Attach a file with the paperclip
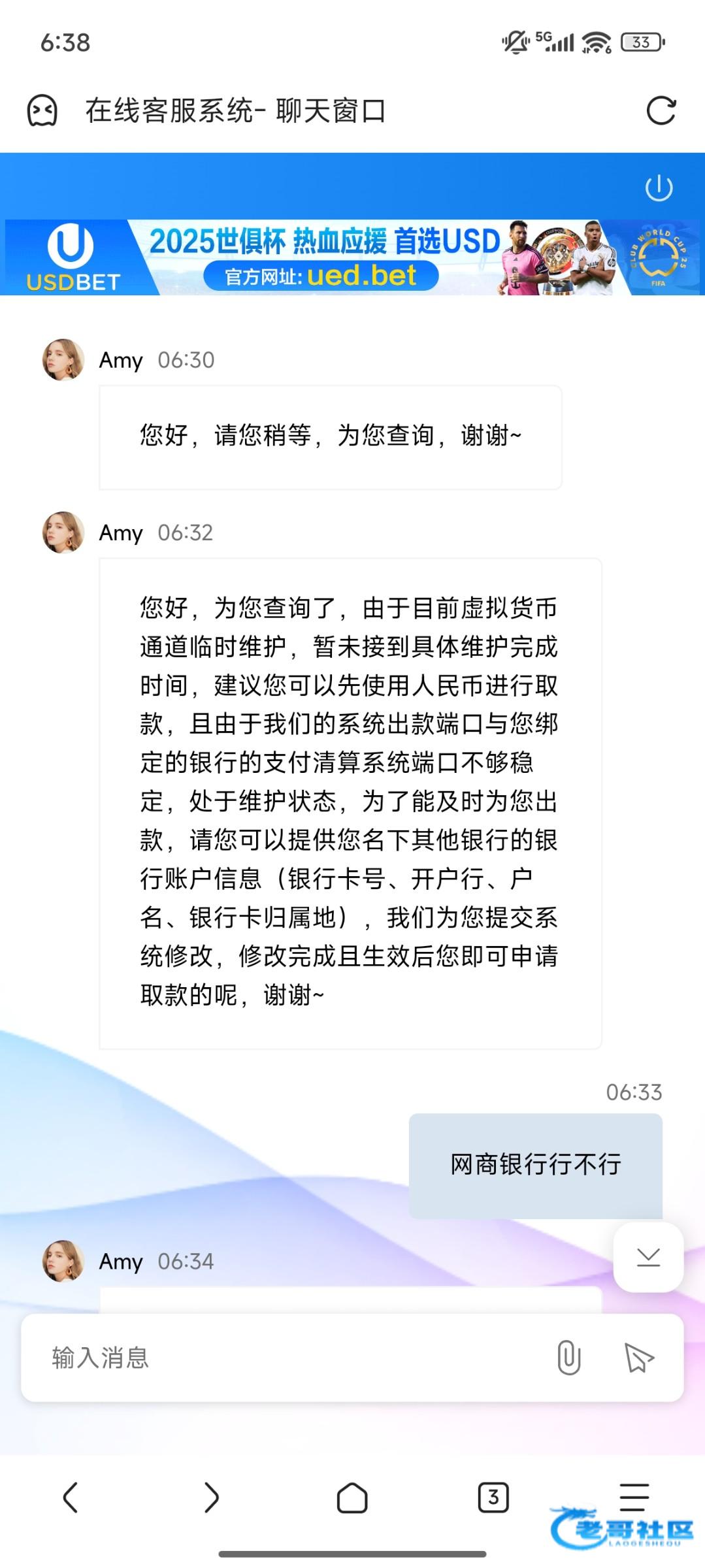 pos(568,1358)
